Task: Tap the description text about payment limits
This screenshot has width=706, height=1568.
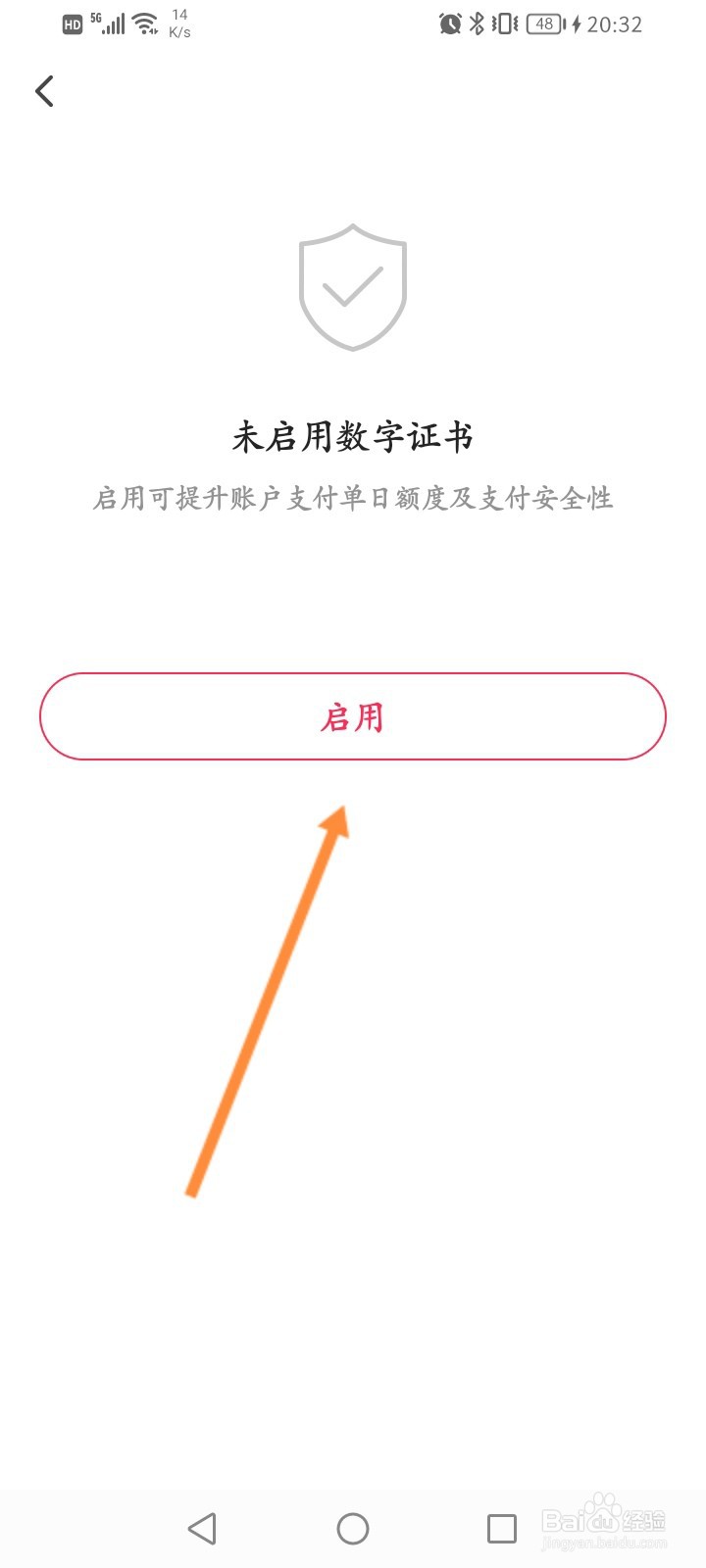Action: click(x=353, y=498)
